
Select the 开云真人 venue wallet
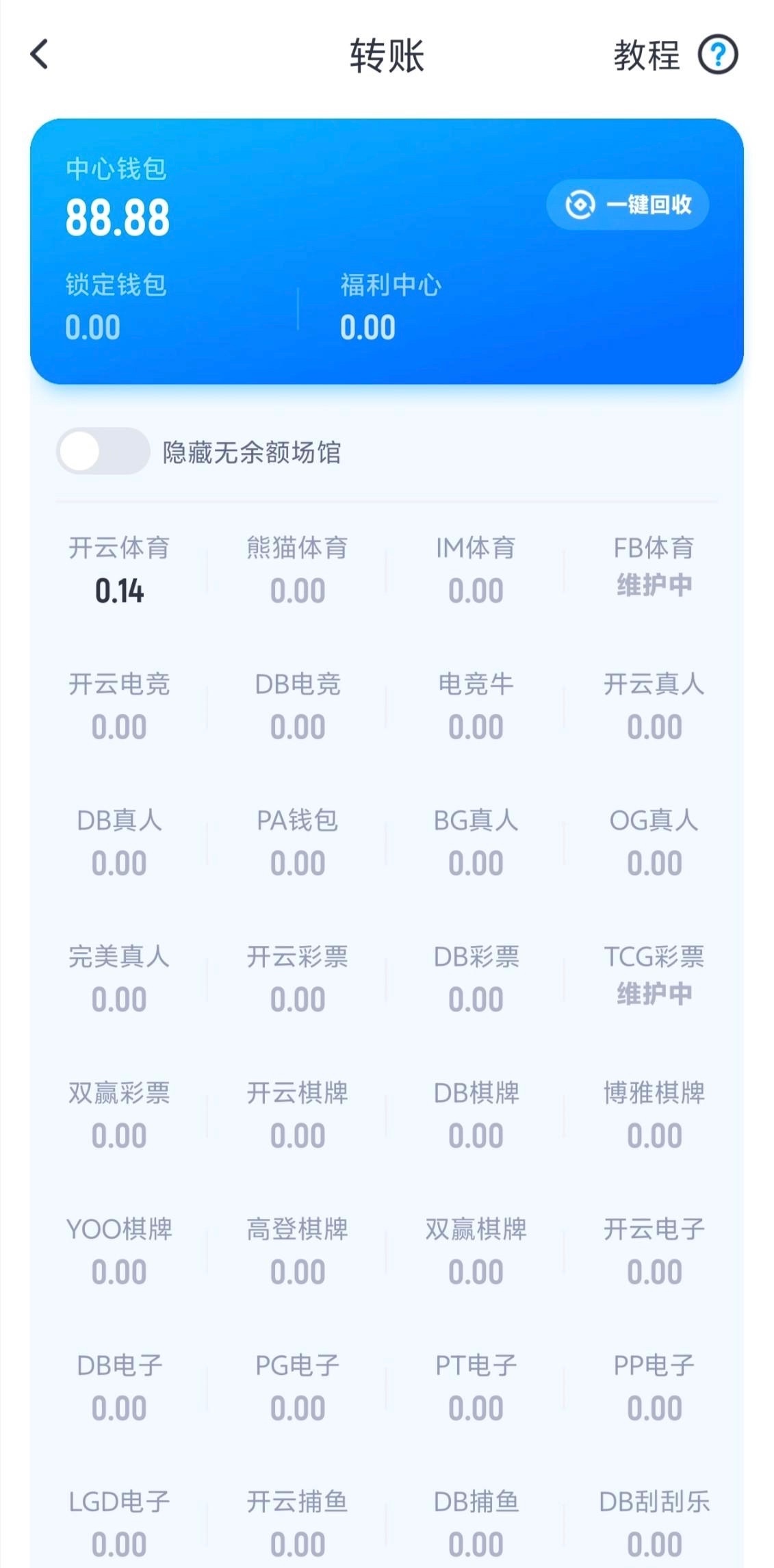654,706
